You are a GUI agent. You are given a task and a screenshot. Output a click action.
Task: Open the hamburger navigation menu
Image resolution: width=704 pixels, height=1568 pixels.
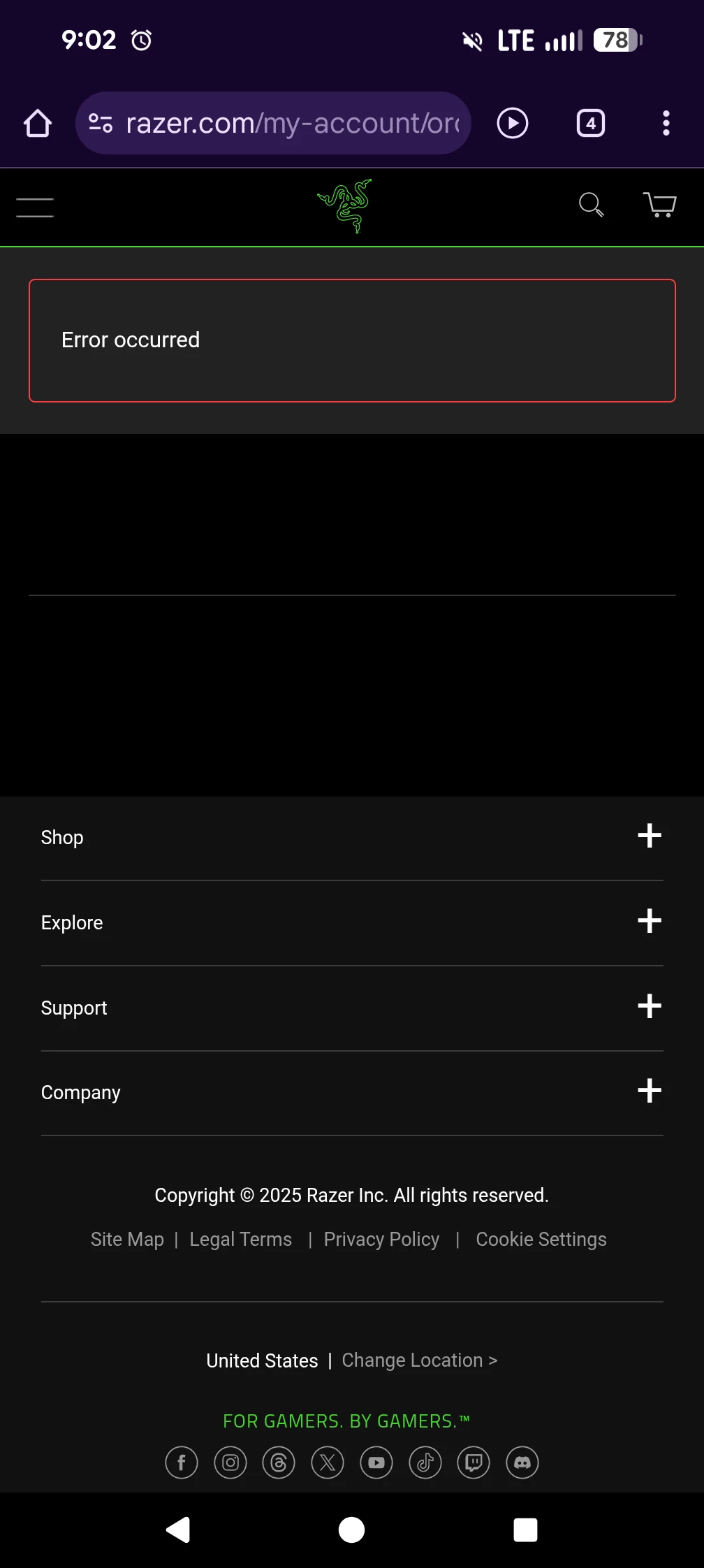tap(35, 208)
